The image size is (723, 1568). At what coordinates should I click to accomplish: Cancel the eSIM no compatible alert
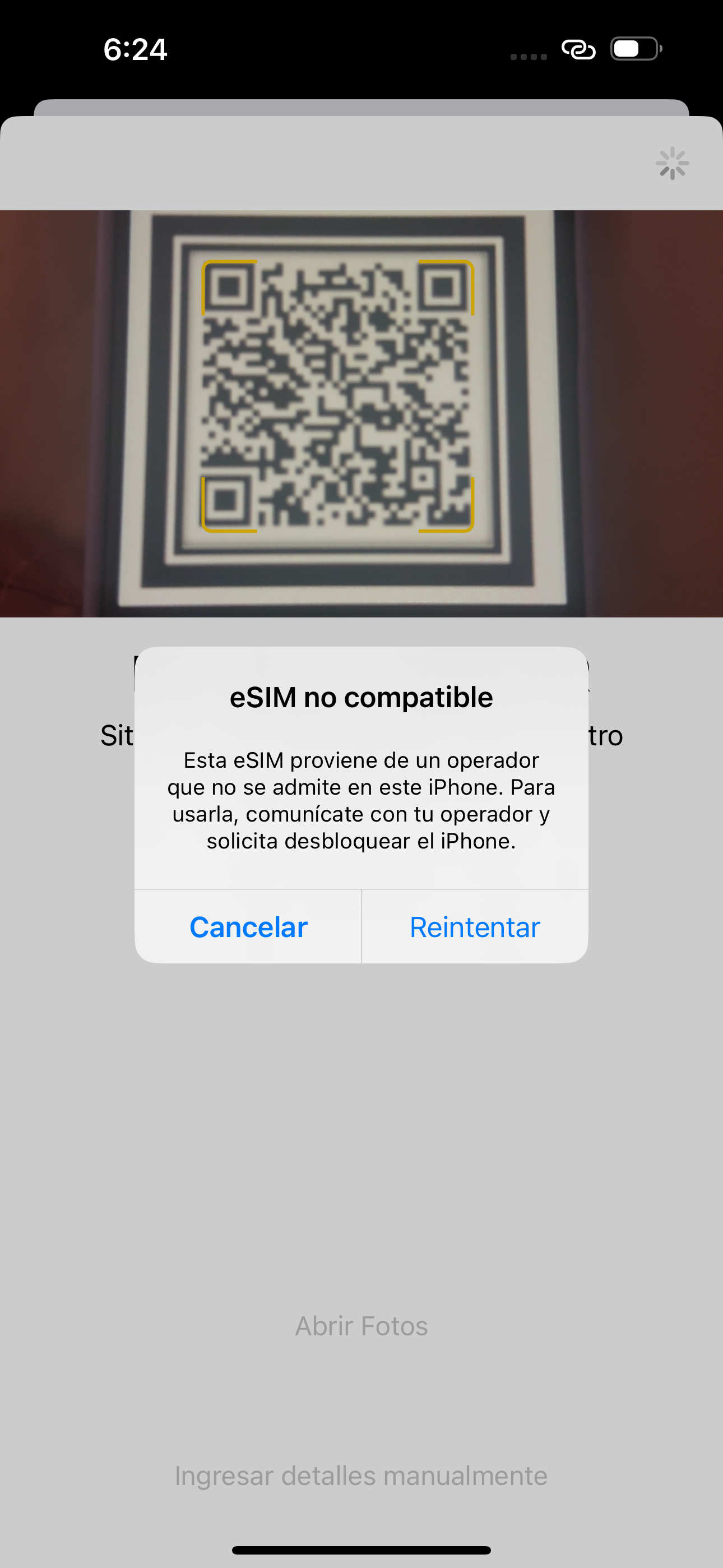click(248, 927)
